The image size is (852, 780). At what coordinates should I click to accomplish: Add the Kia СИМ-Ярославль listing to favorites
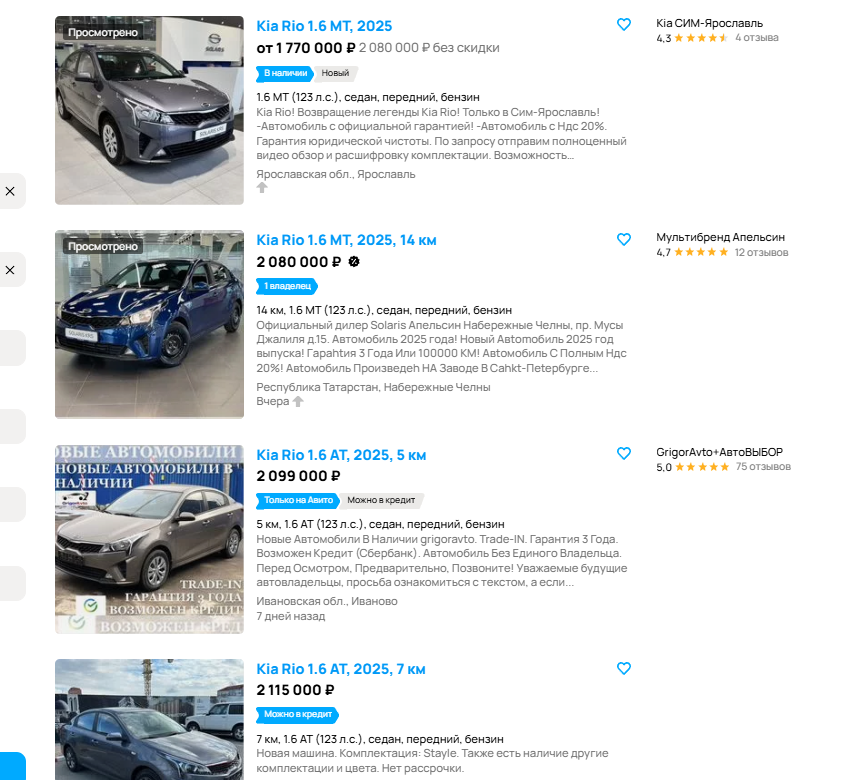[624, 25]
